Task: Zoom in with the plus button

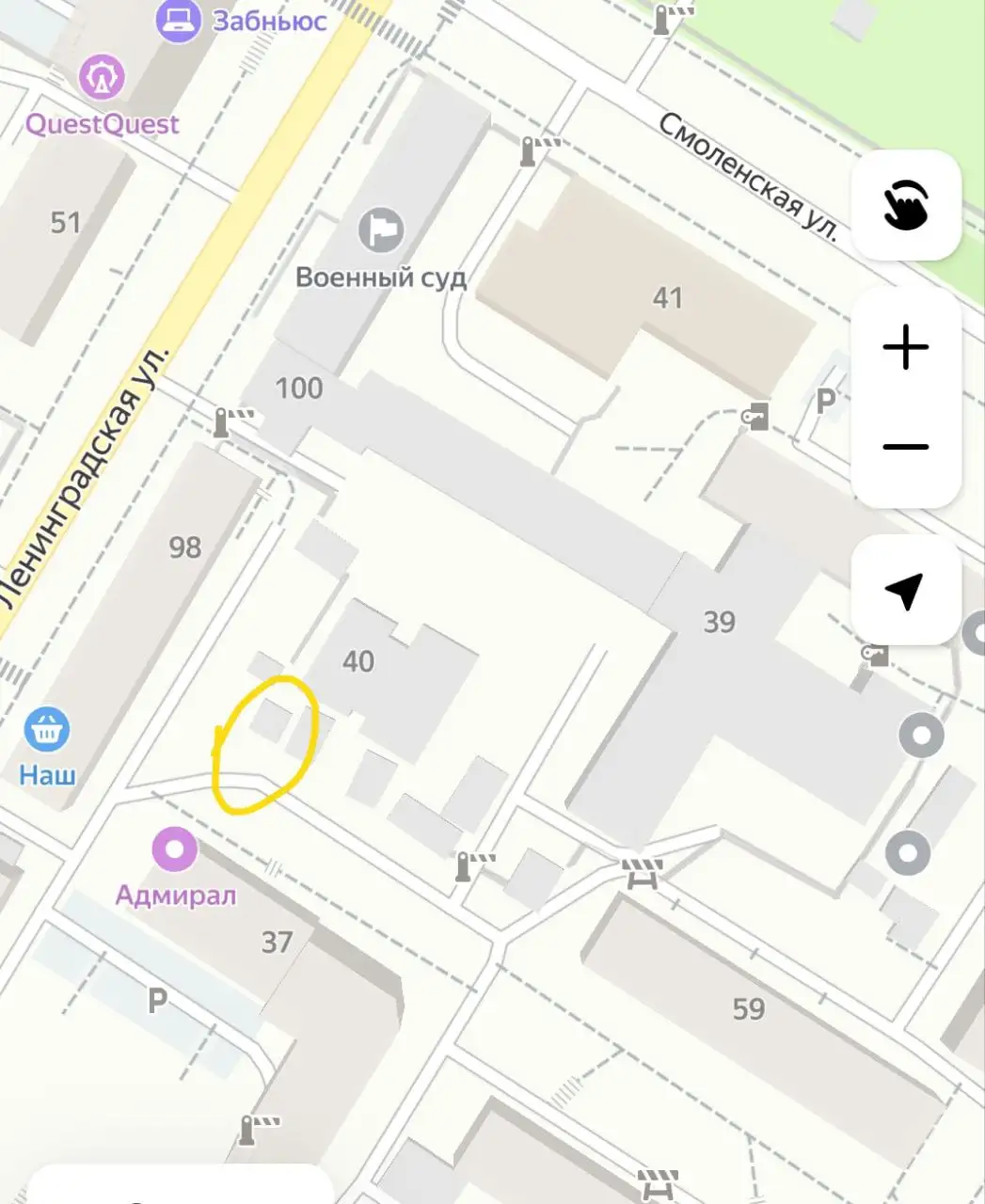Action: (x=905, y=347)
